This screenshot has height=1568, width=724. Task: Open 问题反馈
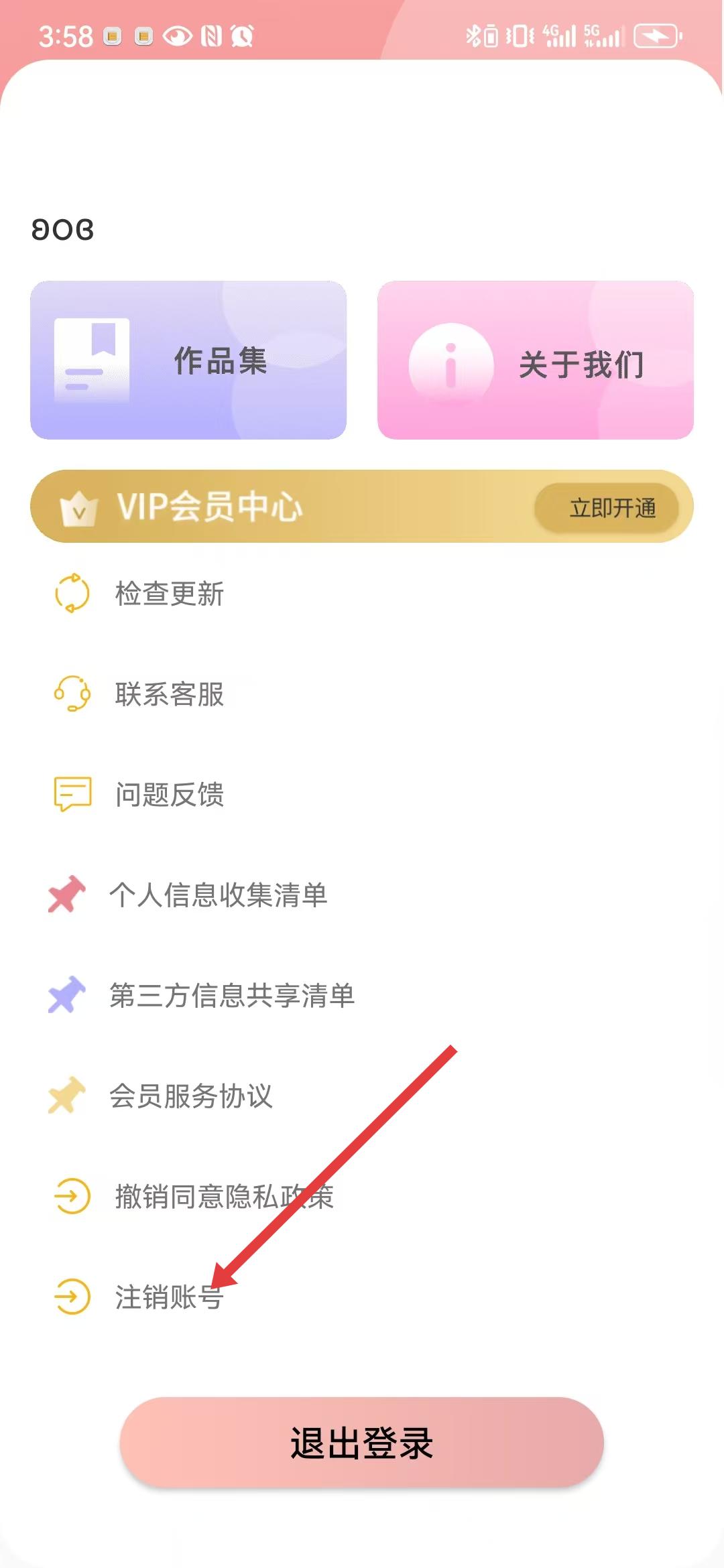click(x=170, y=795)
